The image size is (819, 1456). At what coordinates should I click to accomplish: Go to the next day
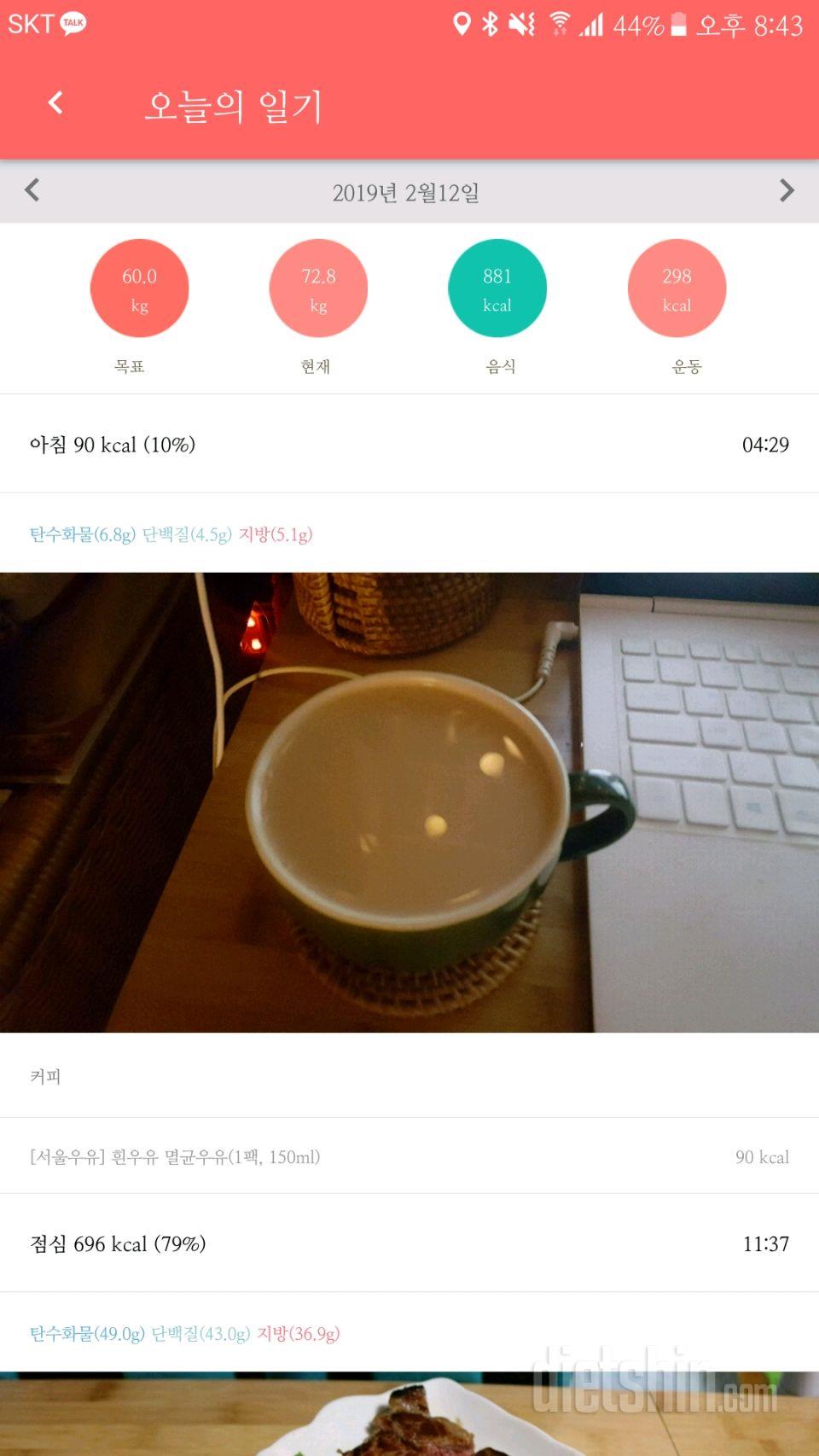786,190
